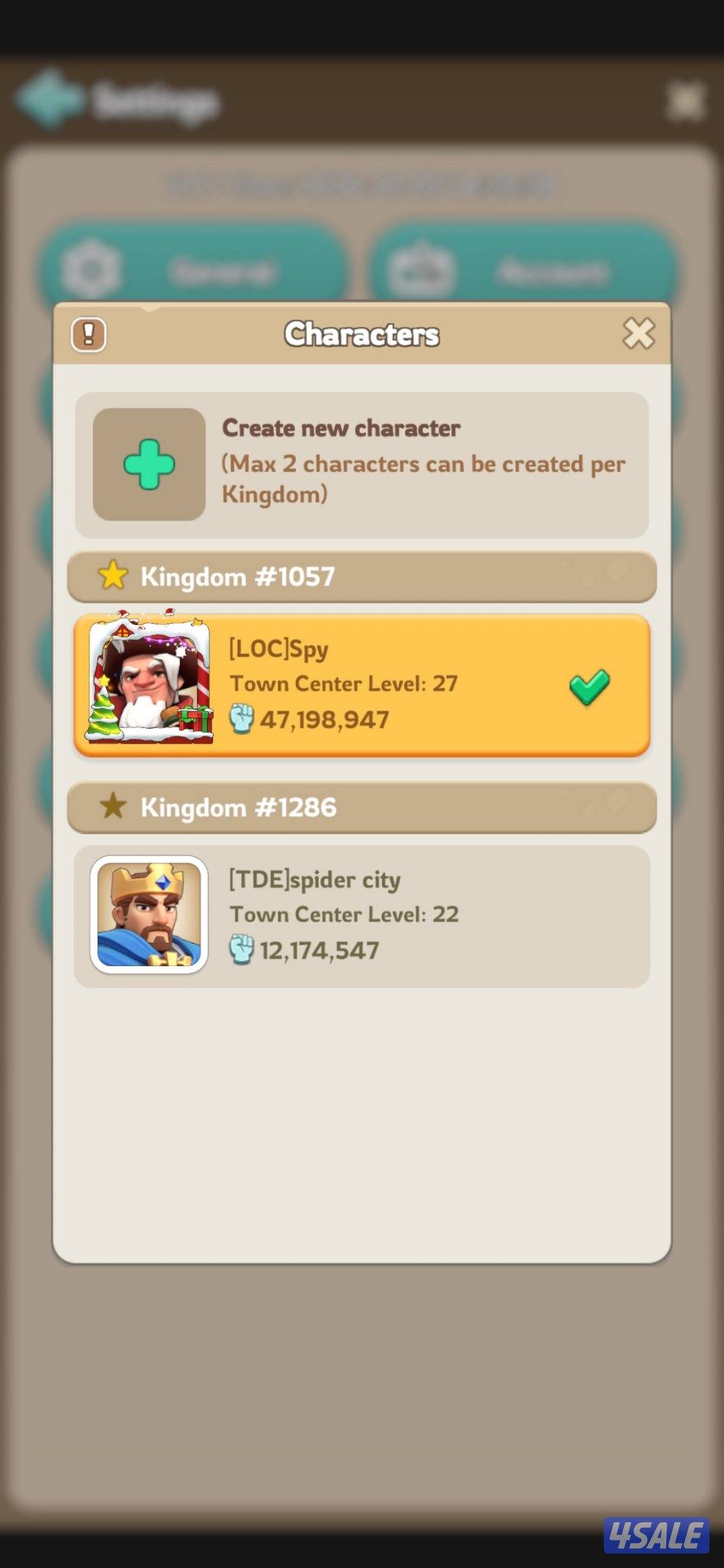Screen dimensions: 724x1568
Task: Open the Characters info exclamation icon
Action: (89, 335)
